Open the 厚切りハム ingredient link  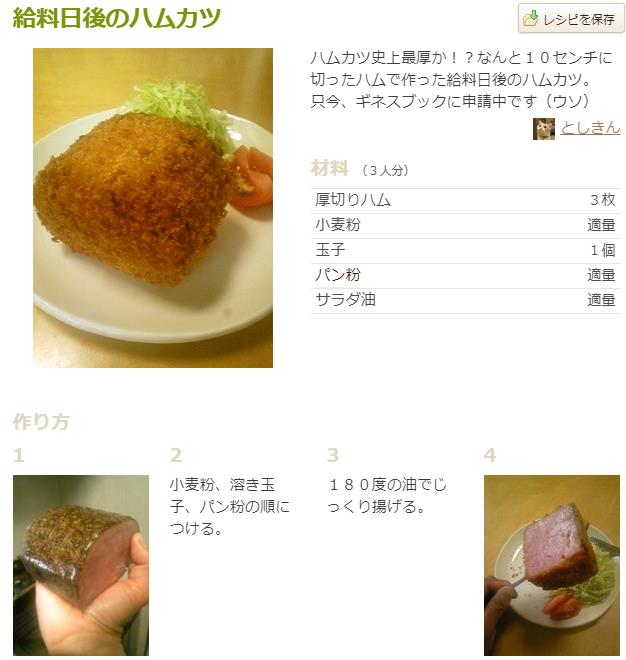pos(353,200)
